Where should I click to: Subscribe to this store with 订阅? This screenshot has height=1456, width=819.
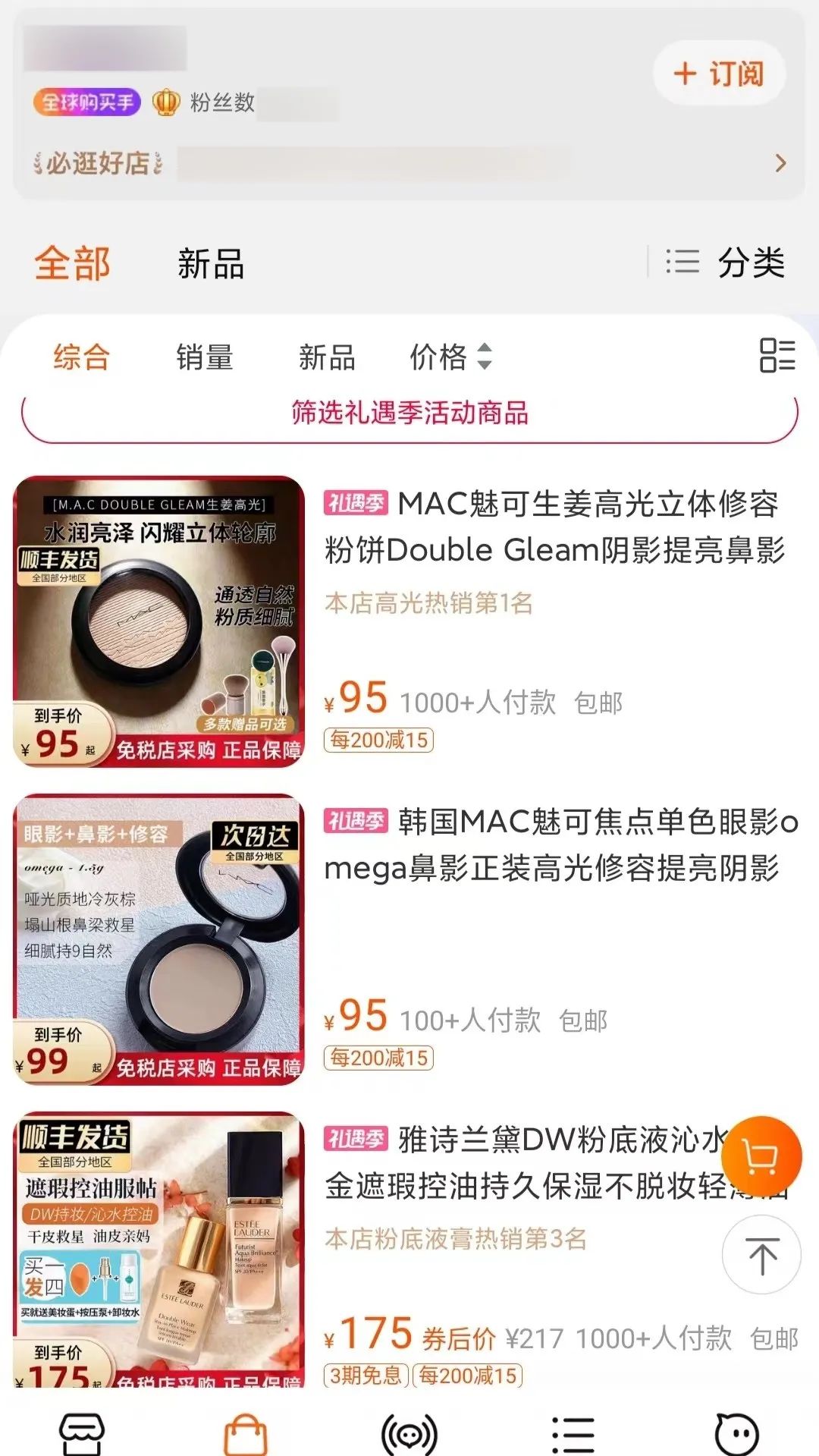click(719, 74)
